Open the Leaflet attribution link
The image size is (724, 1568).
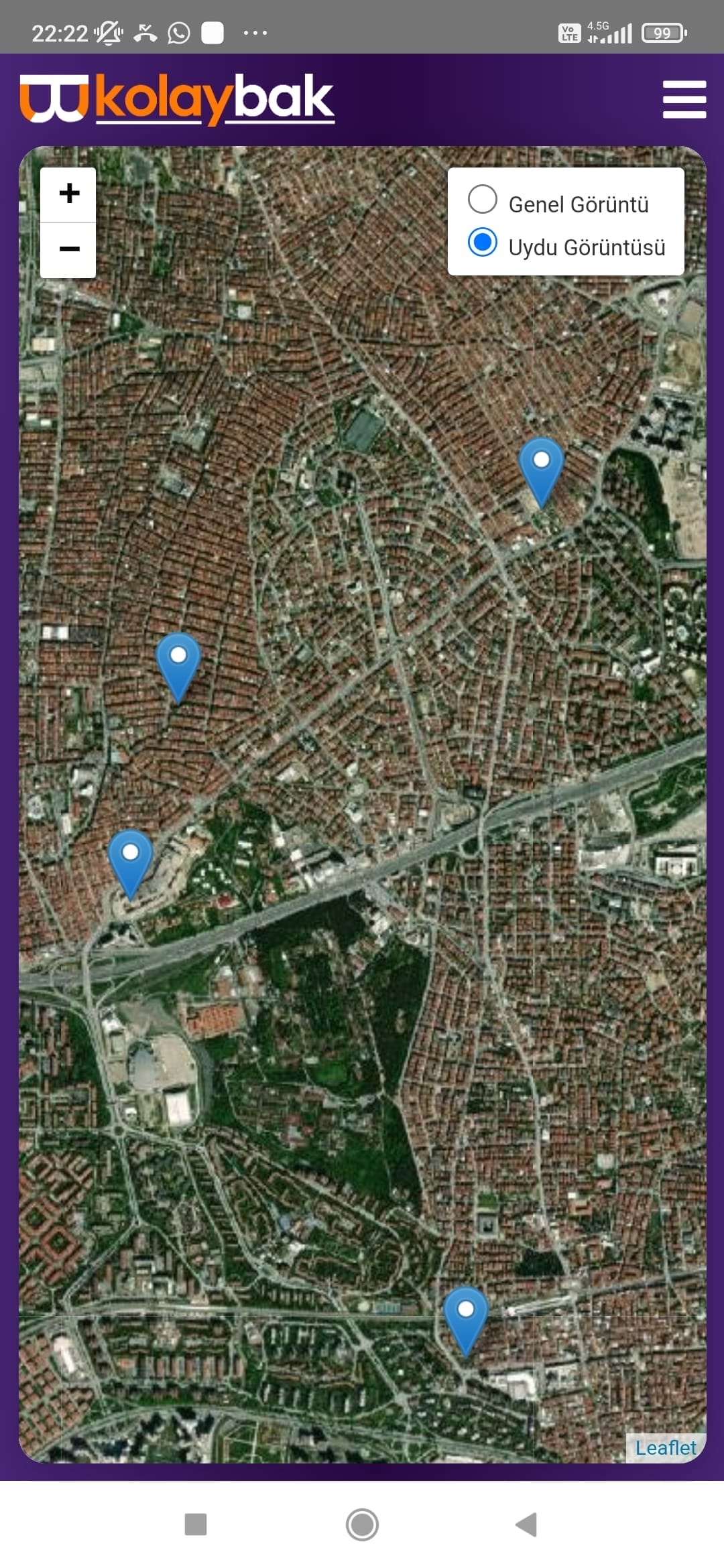(666, 1447)
